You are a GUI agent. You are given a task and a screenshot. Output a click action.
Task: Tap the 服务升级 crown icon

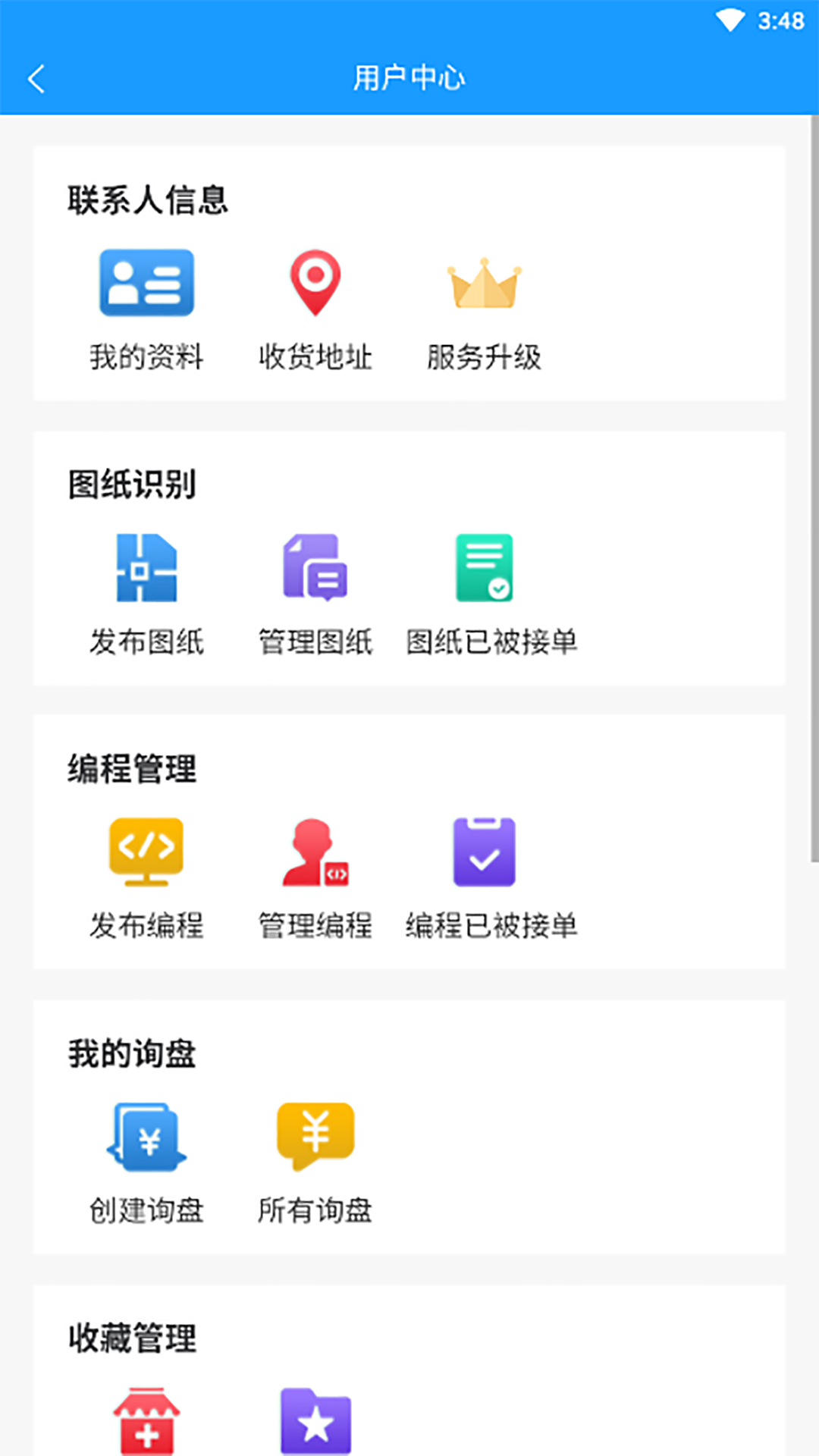(x=485, y=282)
